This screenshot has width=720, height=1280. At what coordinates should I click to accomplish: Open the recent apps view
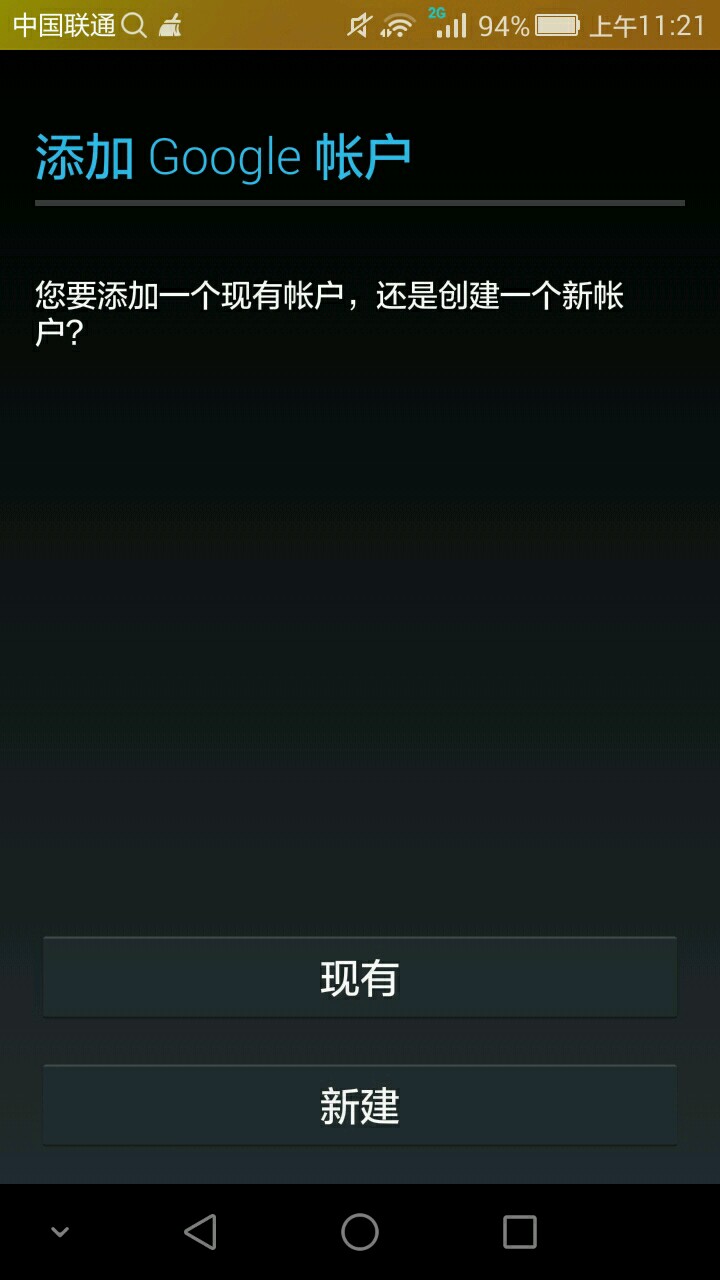tap(519, 1232)
